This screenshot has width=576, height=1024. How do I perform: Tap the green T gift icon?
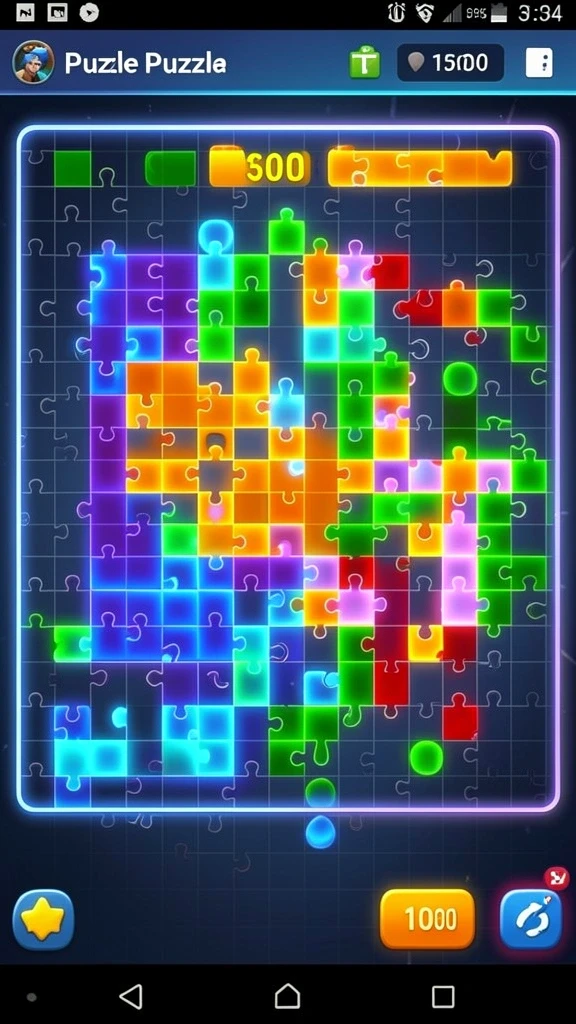(x=364, y=63)
